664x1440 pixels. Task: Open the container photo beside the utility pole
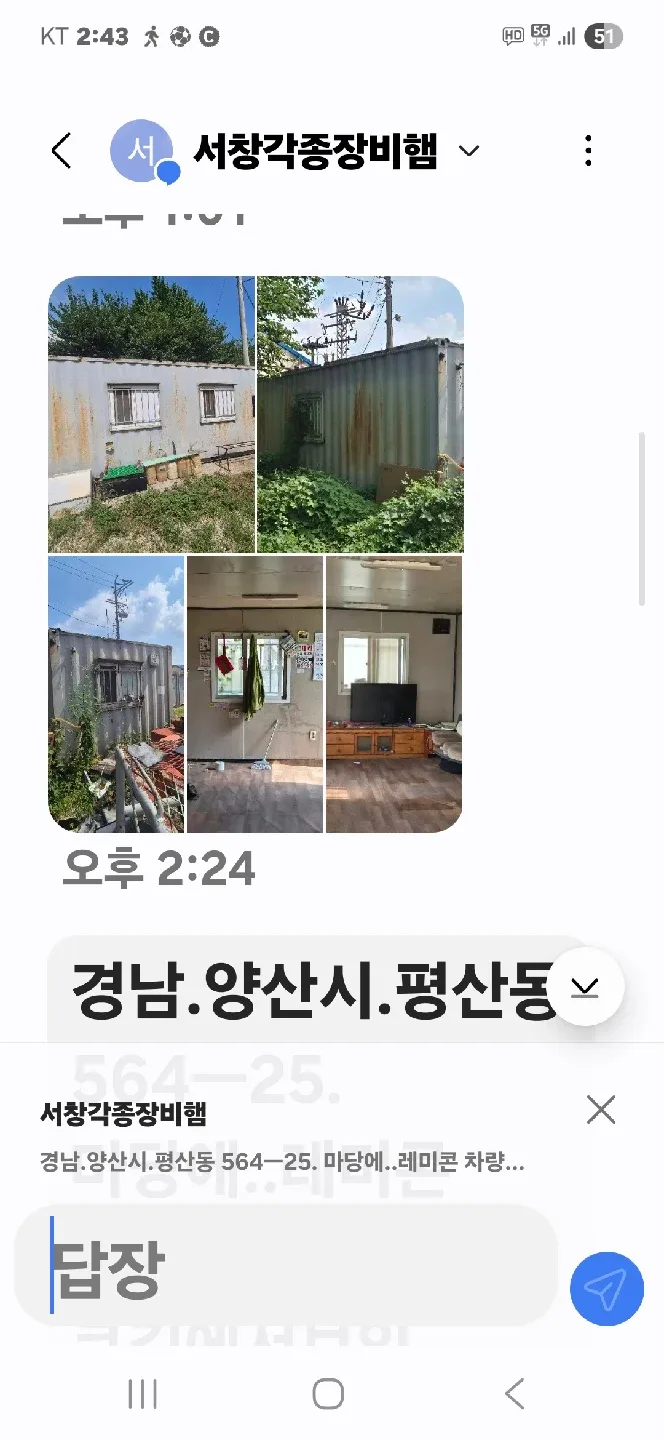(361, 414)
